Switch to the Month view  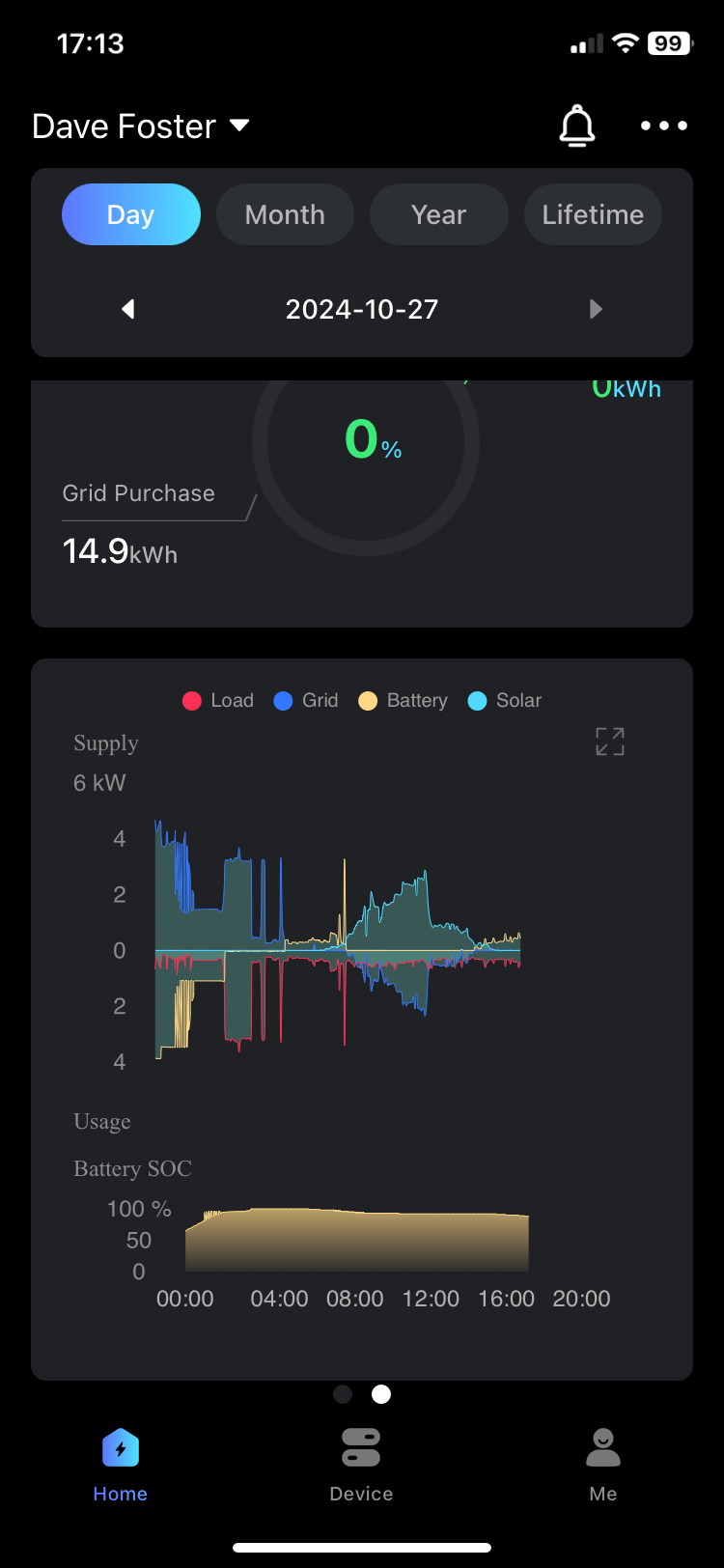tap(285, 214)
